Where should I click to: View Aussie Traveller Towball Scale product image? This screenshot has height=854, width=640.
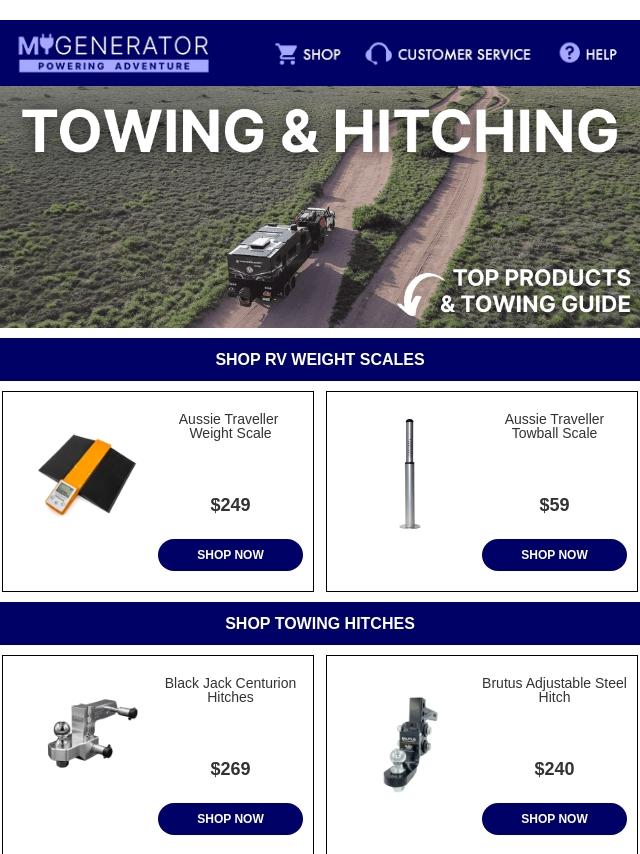coord(410,474)
